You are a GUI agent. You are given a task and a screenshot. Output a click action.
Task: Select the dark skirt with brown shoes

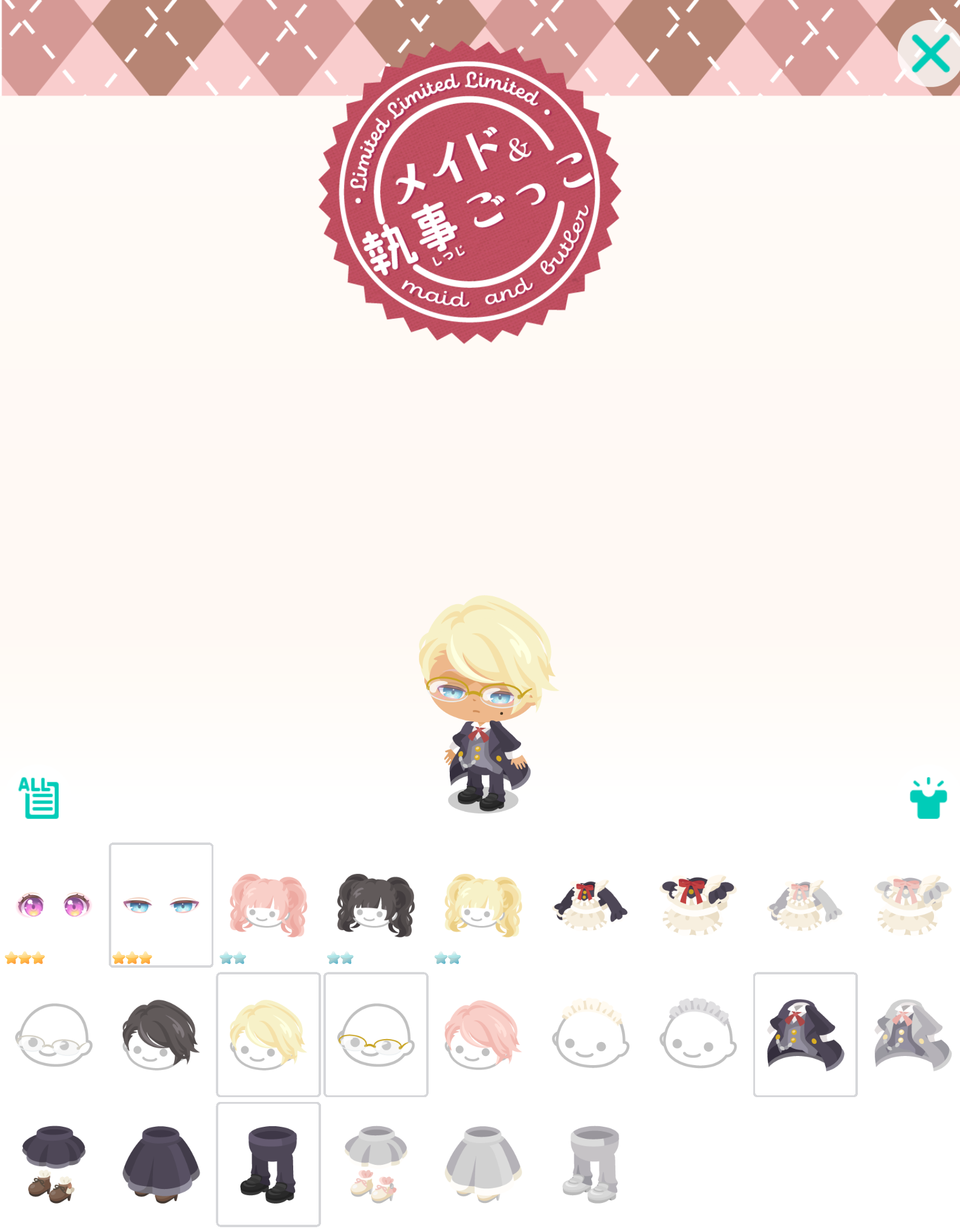pos(54,1164)
